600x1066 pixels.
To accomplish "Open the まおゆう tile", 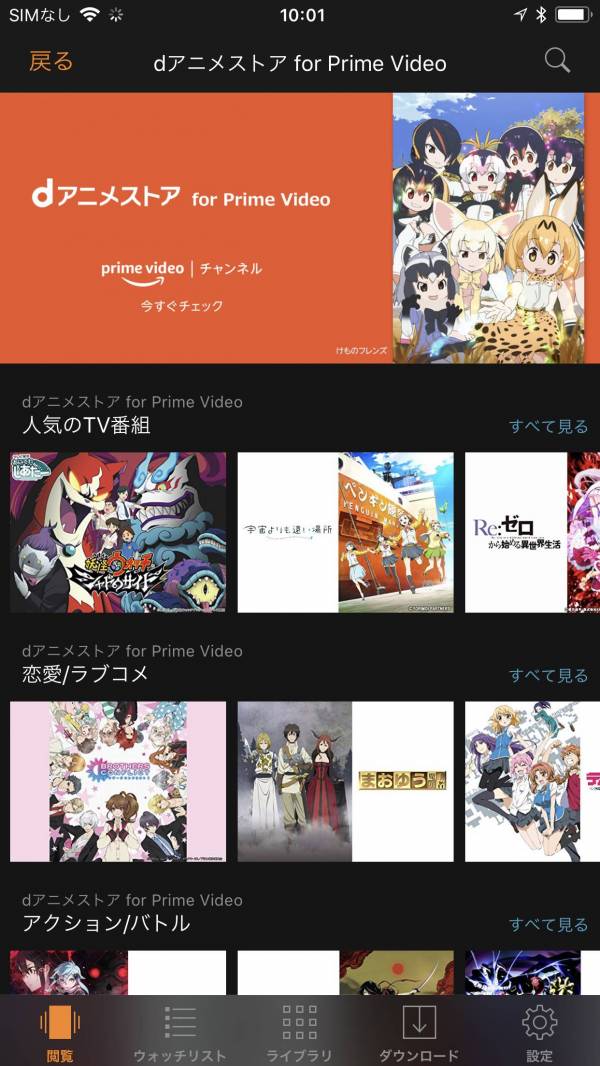I will (x=345, y=781).
